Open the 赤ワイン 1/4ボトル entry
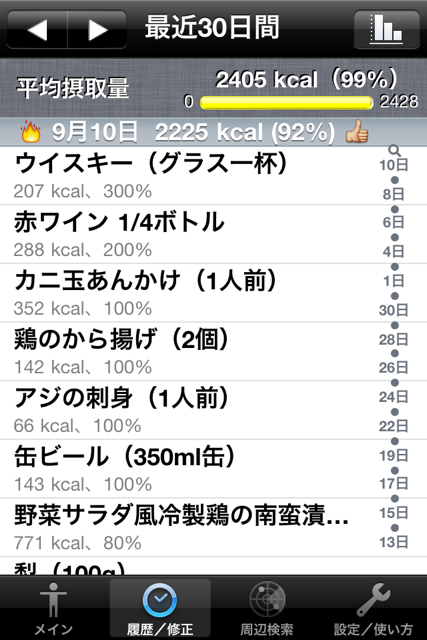Screen dimensions: 427x640 188,234
